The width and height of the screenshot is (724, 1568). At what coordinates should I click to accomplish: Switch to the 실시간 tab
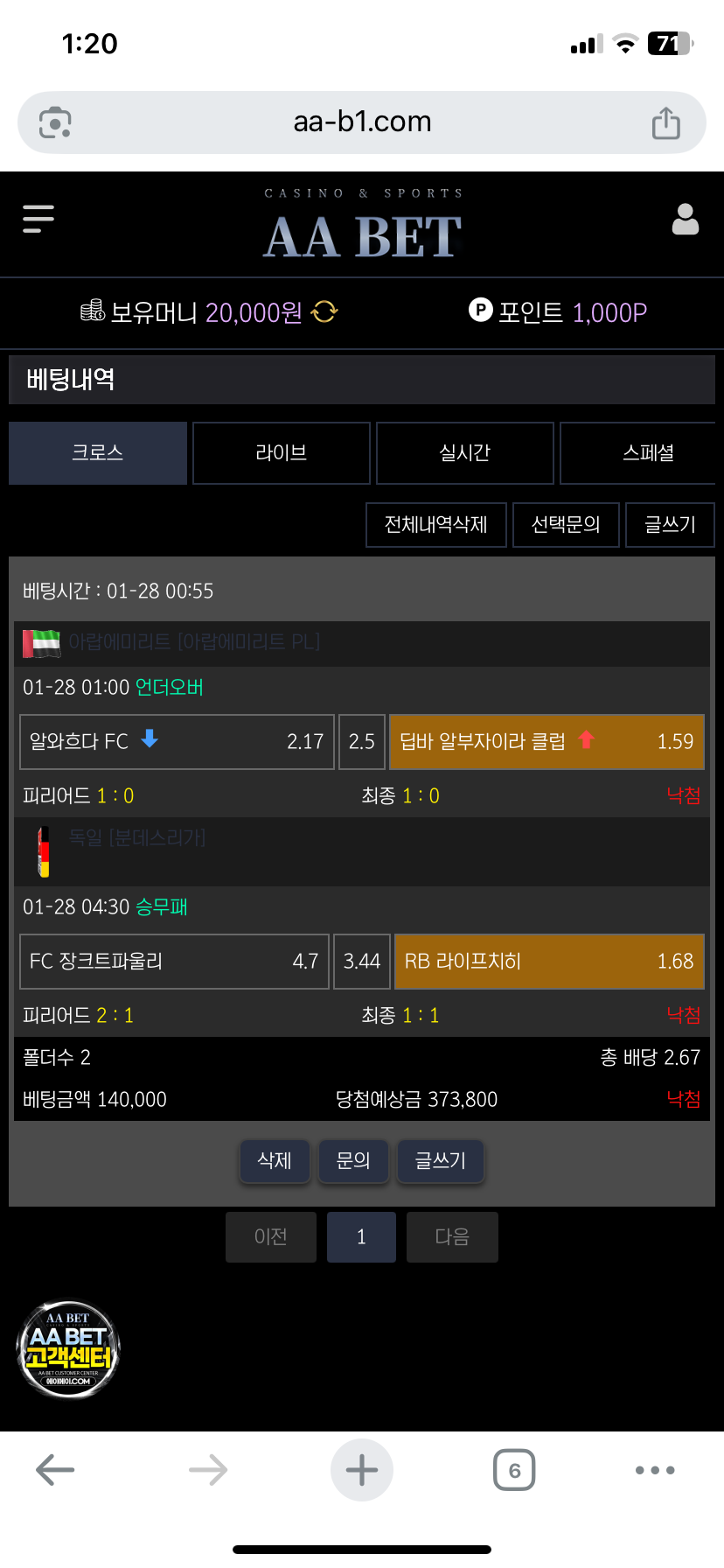[x=465, y=453]
